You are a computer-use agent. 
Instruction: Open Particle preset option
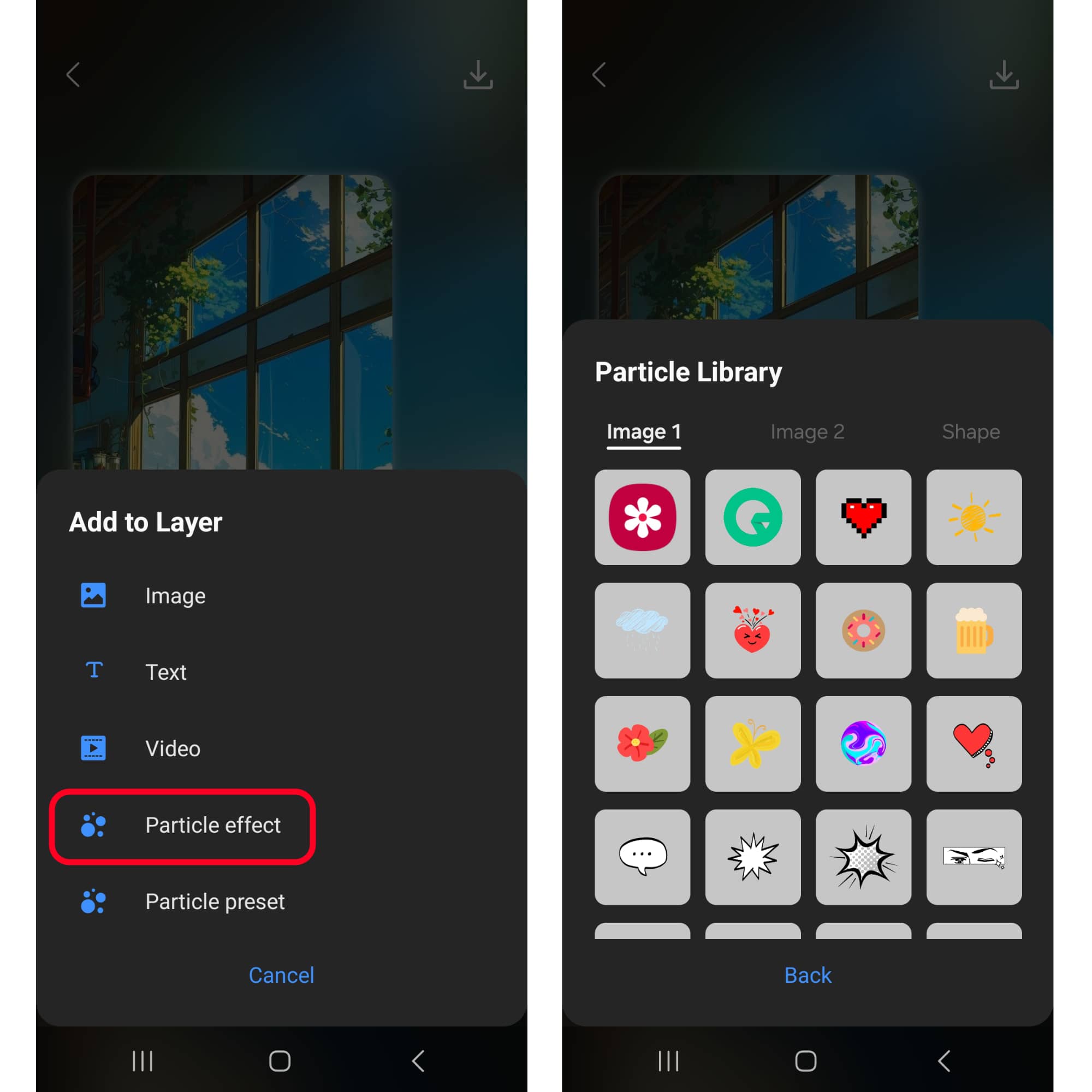click(x=214, y=901)
